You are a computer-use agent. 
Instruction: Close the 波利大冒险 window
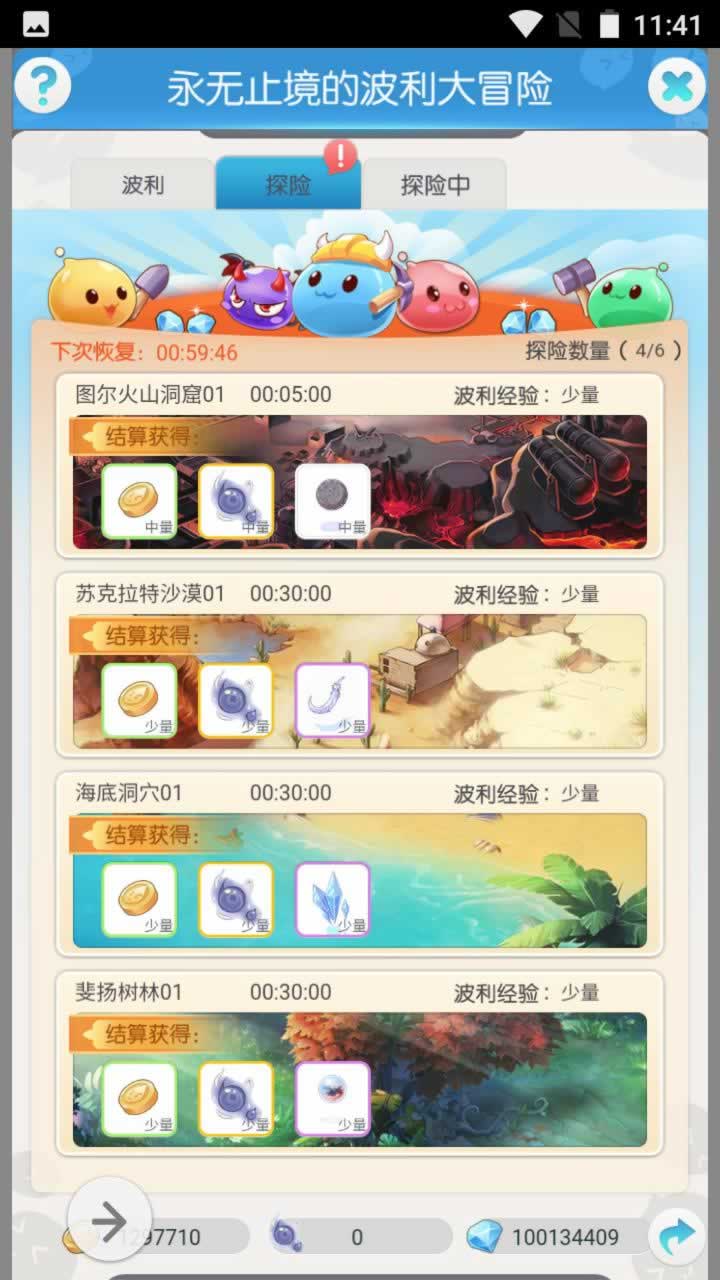click(677, 87)
